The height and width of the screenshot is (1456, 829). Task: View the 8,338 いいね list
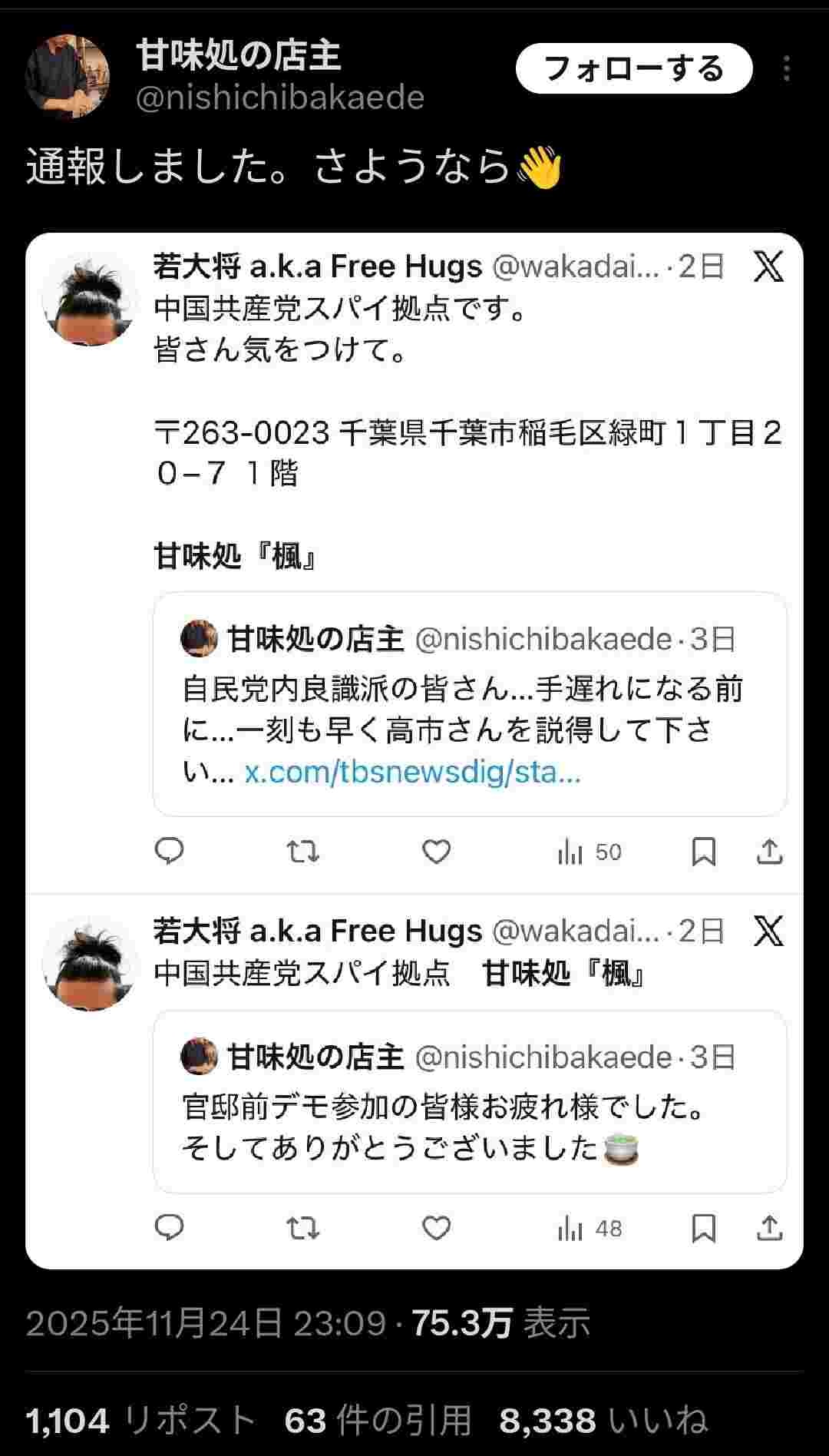point(603,1420)
